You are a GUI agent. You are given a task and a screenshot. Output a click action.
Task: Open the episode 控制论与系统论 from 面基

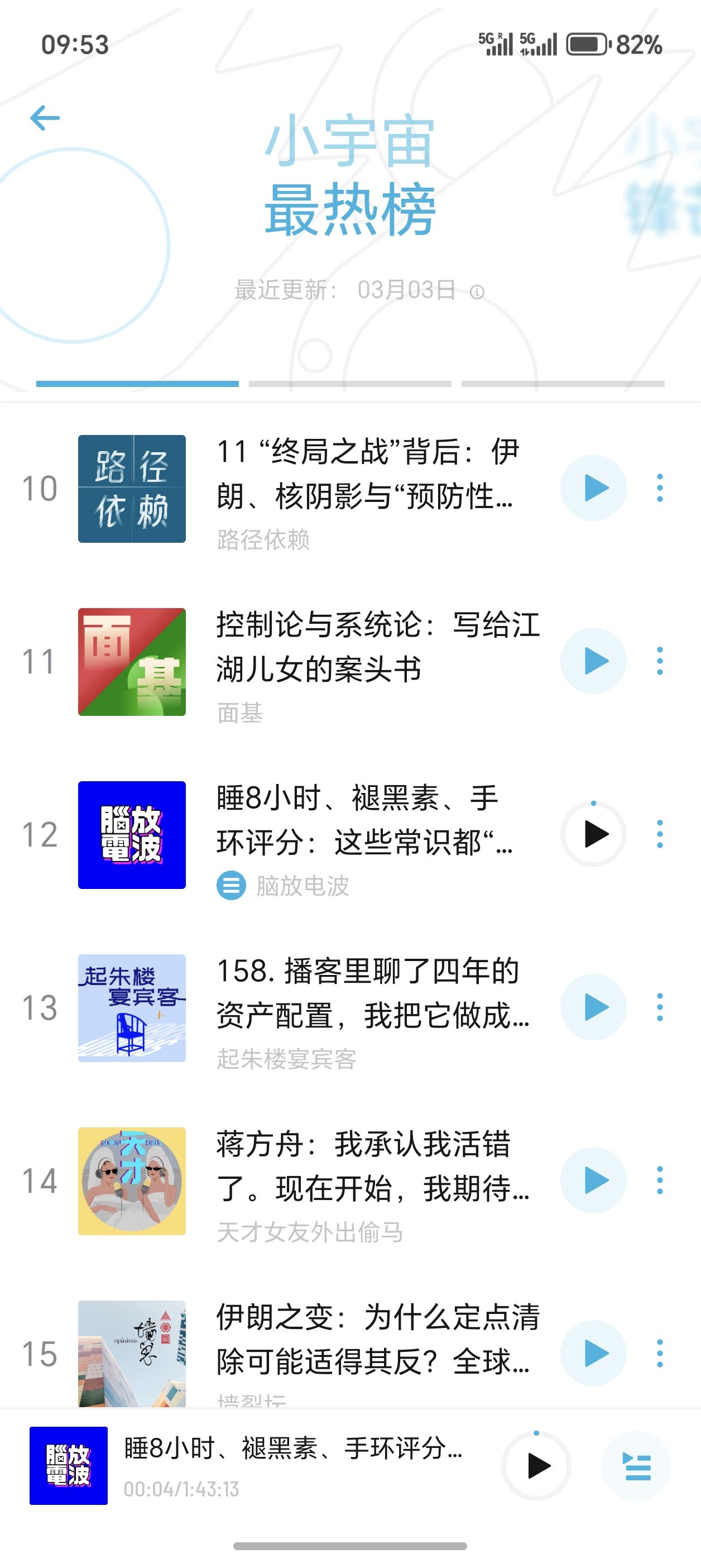[377, 647]
